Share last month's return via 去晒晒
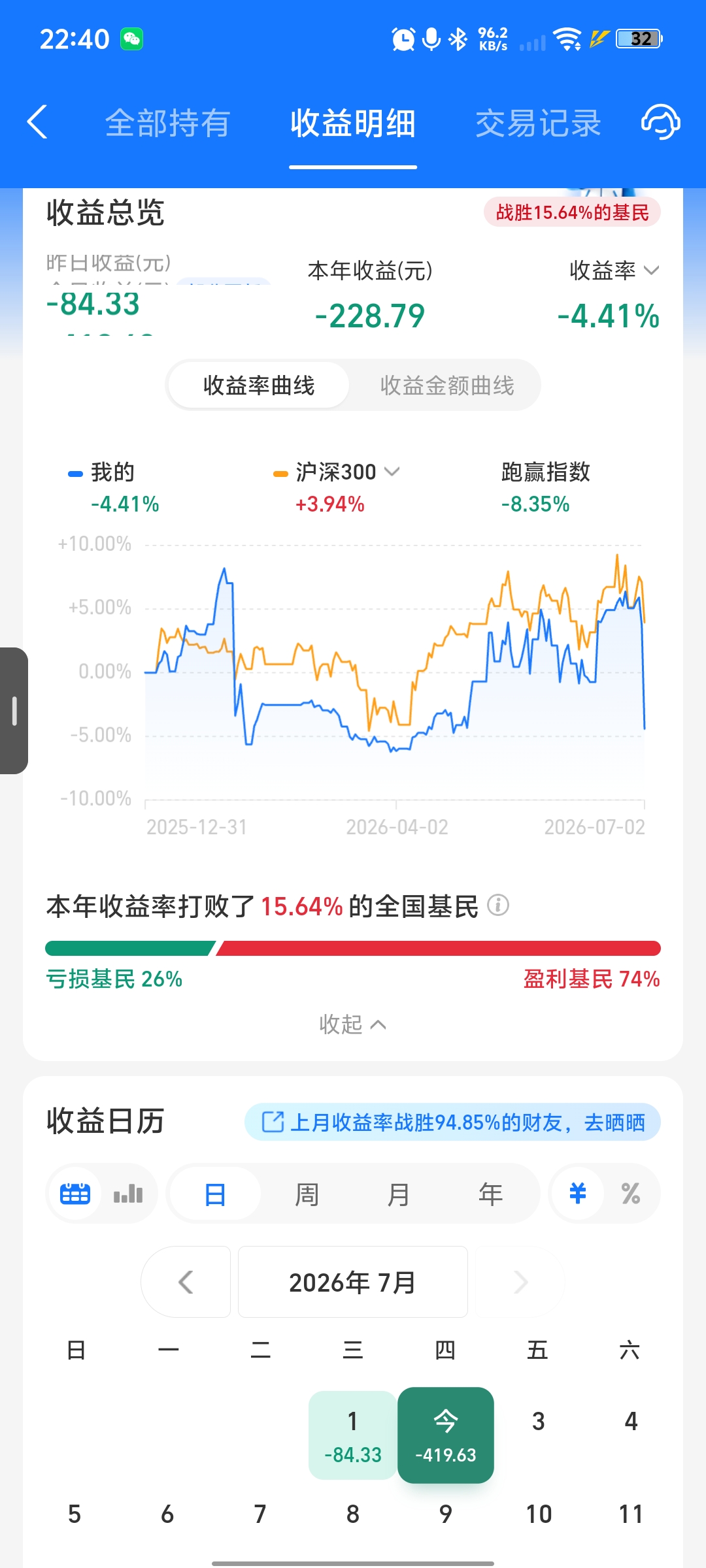 452,1122
